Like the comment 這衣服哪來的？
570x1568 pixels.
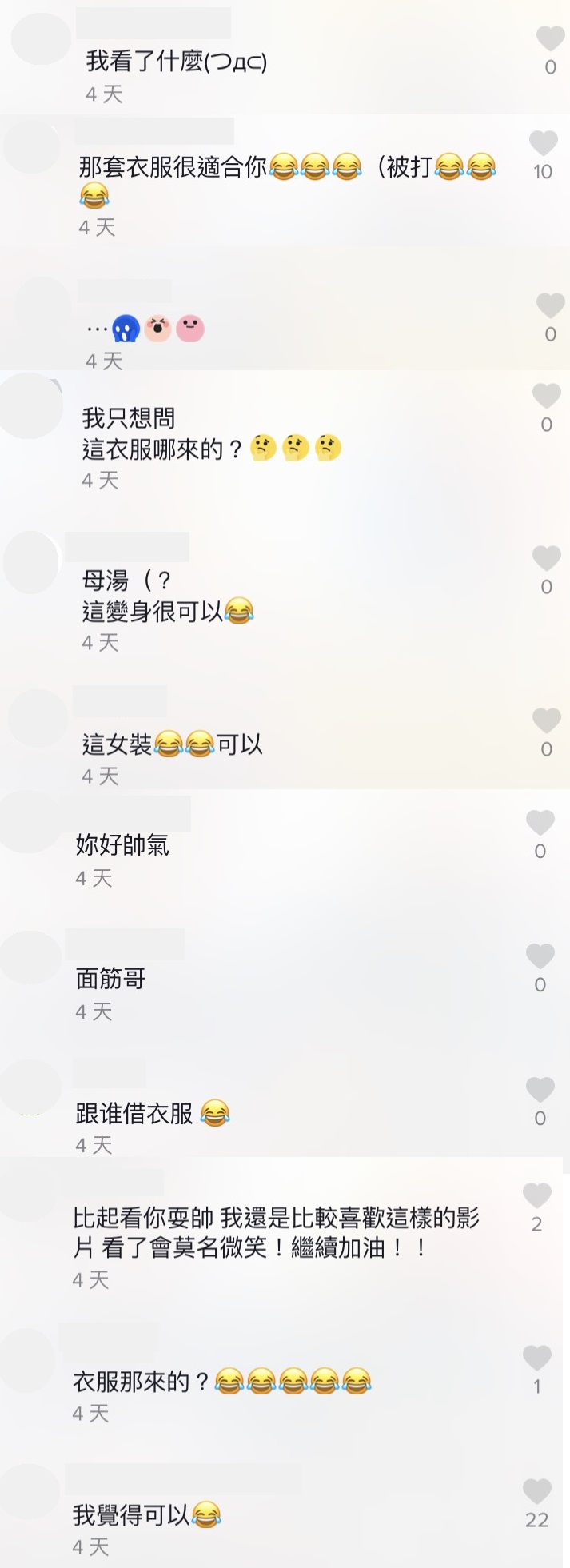coord(547,396)
